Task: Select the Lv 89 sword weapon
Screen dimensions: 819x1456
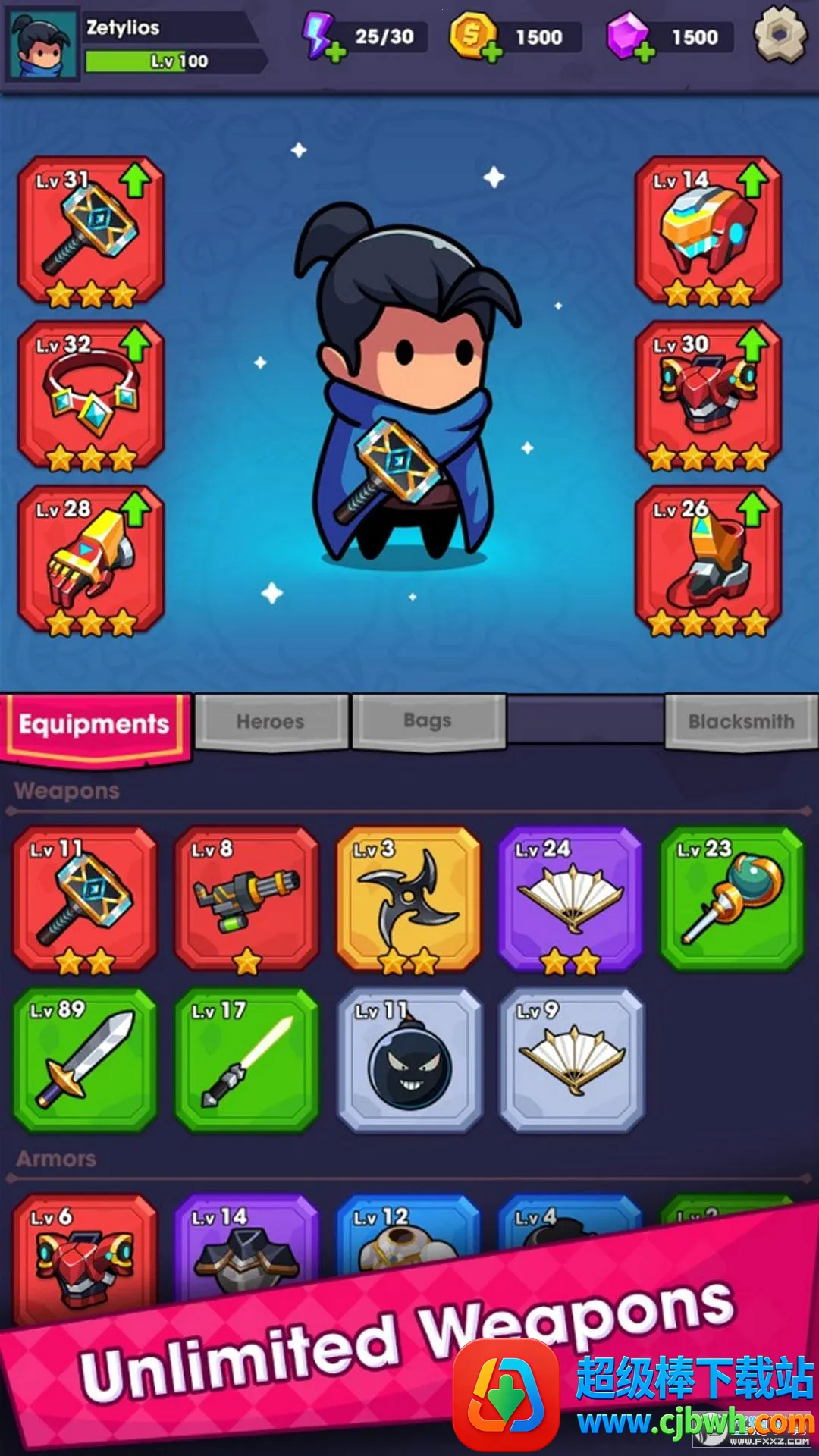Action: tap(85, 1059)
